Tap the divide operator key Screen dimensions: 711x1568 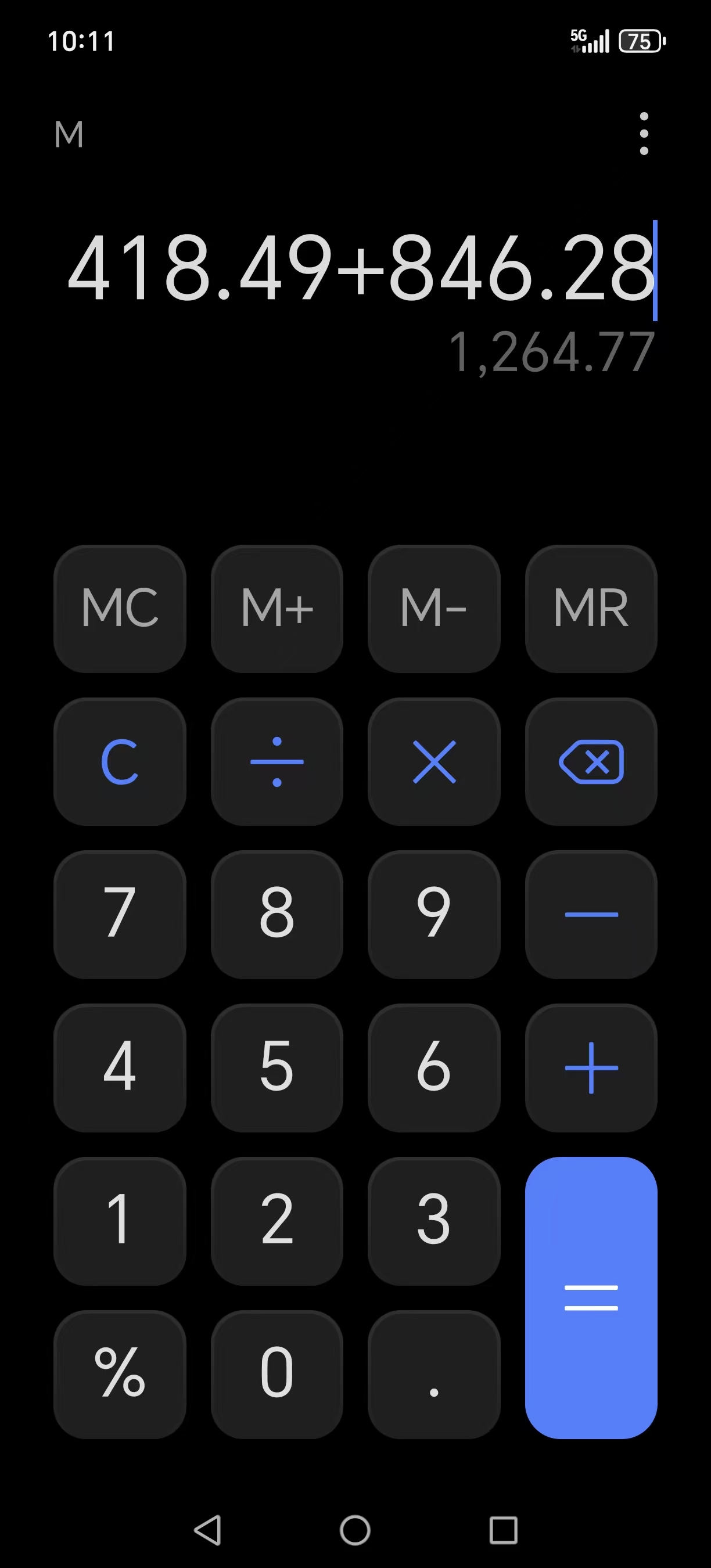tap(277, 761)
